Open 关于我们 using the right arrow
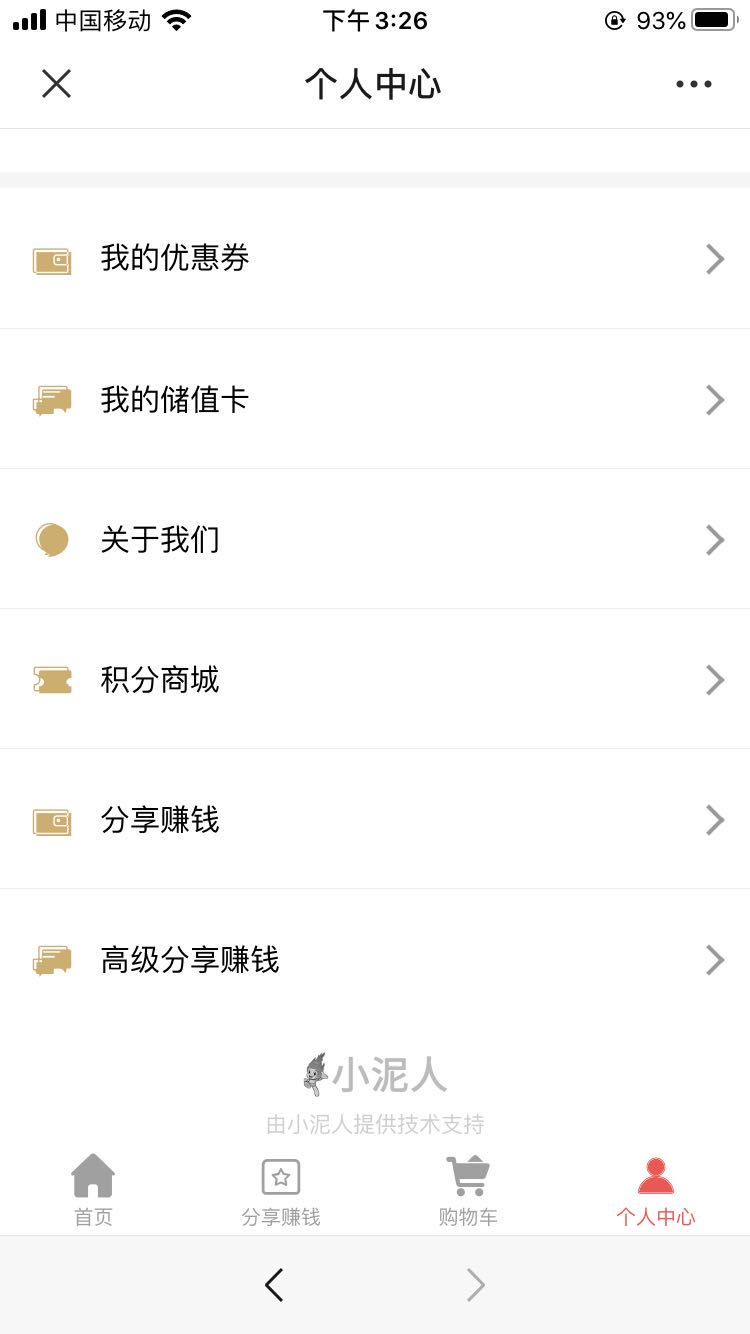Viewport: 750px width, 1334px height. tap(714, 540)
